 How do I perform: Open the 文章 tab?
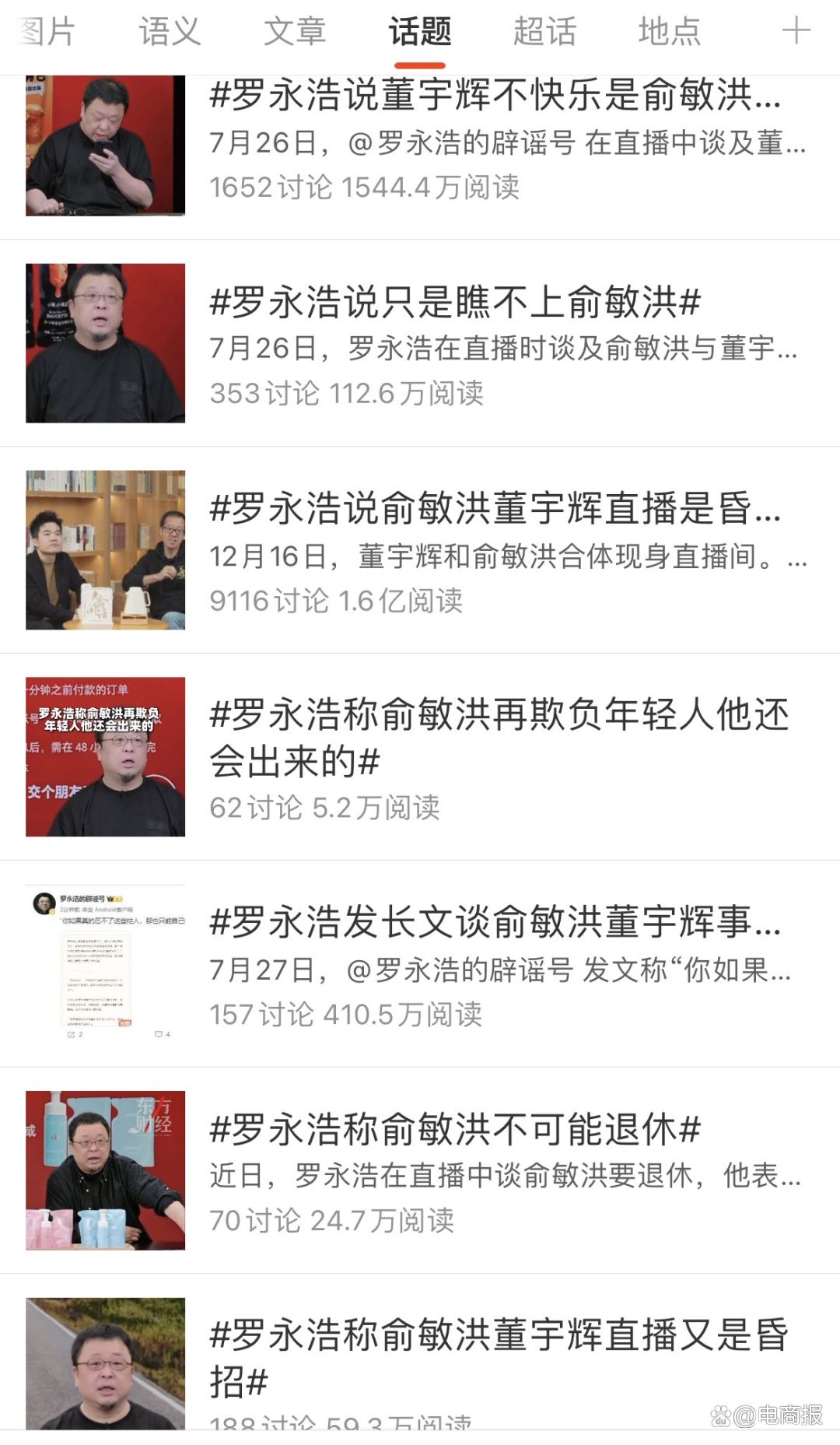pos(295,33)
